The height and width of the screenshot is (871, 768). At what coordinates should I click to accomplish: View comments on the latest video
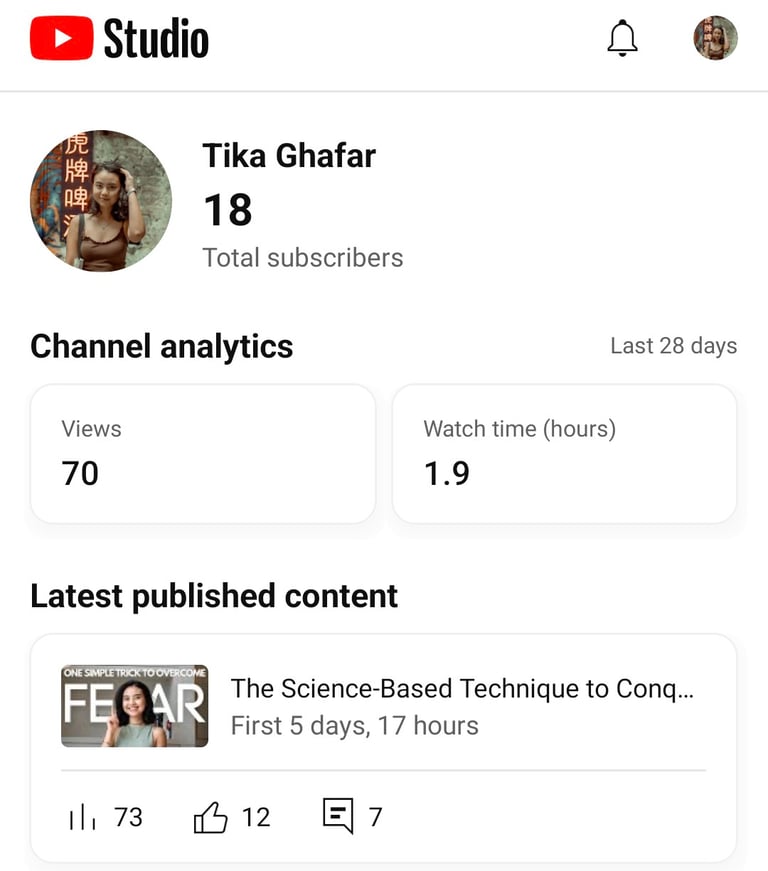click(x=352, y=817)
